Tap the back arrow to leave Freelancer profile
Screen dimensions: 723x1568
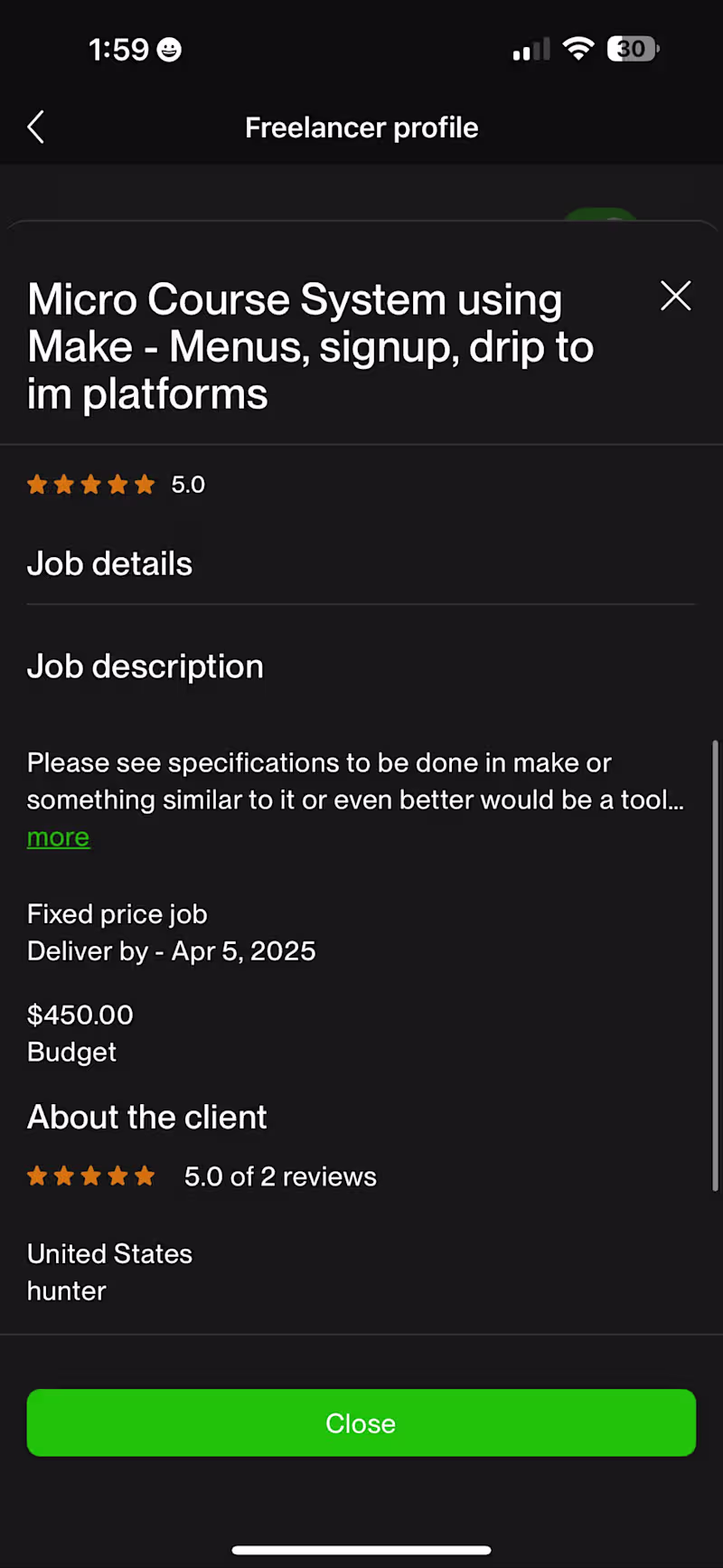point(36,127)
